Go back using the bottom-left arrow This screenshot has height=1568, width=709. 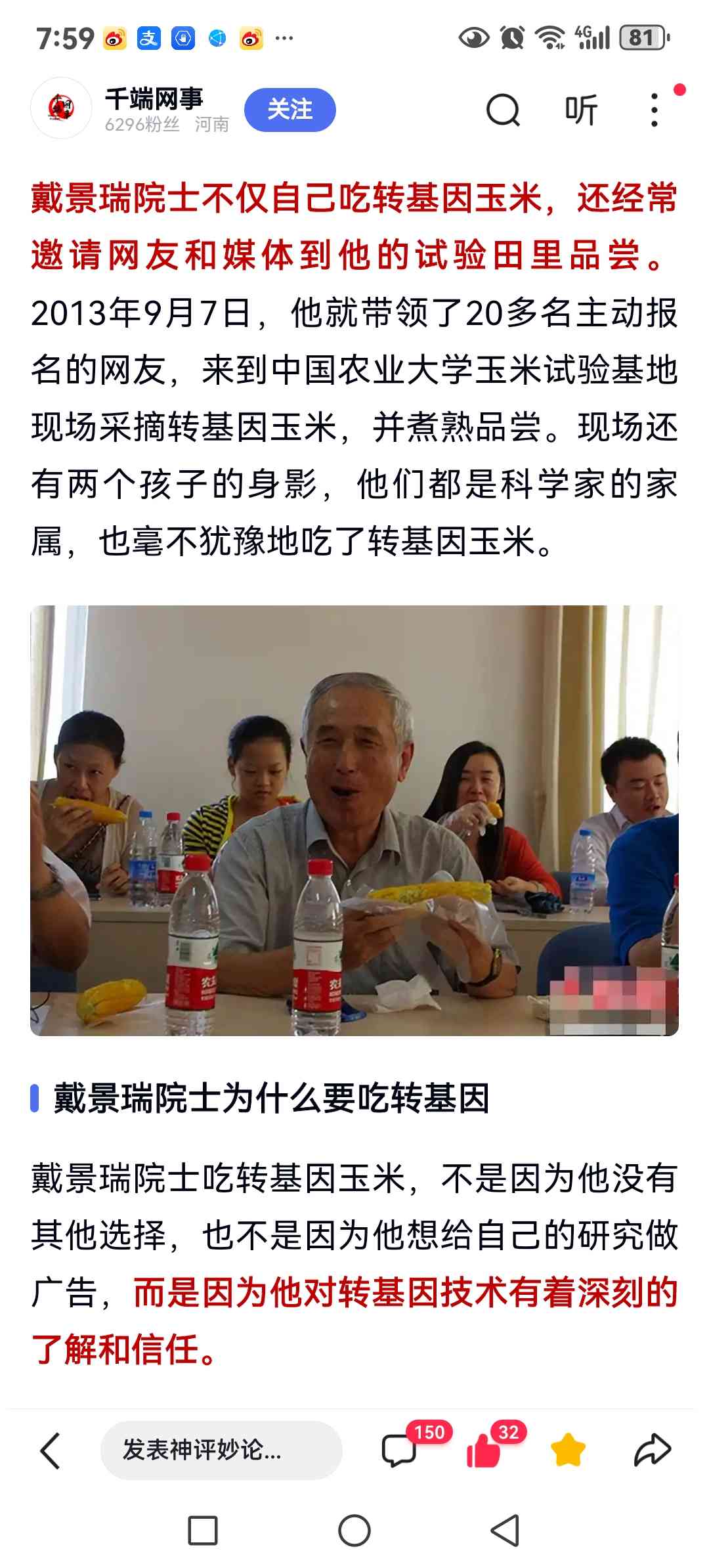51,1450
